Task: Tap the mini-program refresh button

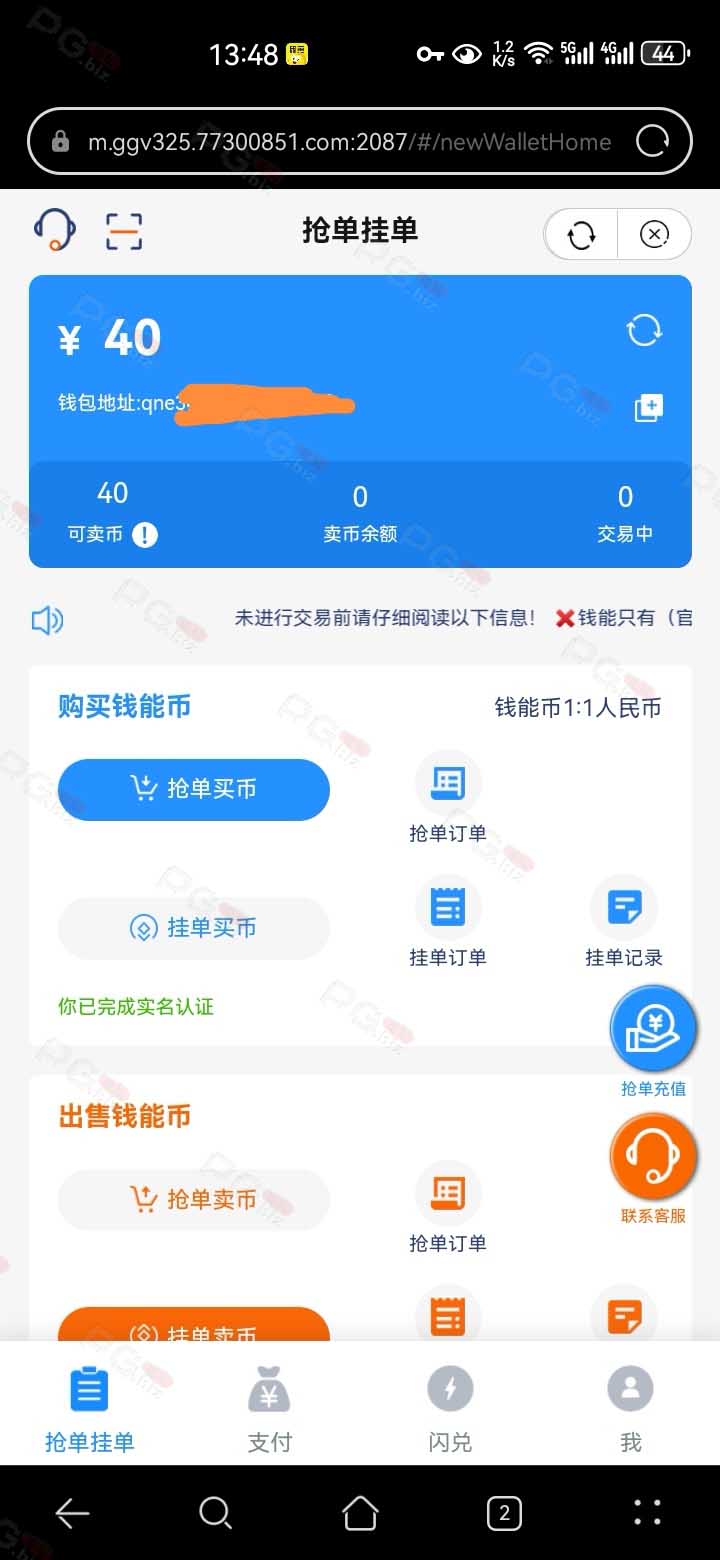Action: (x=581, y=235)
